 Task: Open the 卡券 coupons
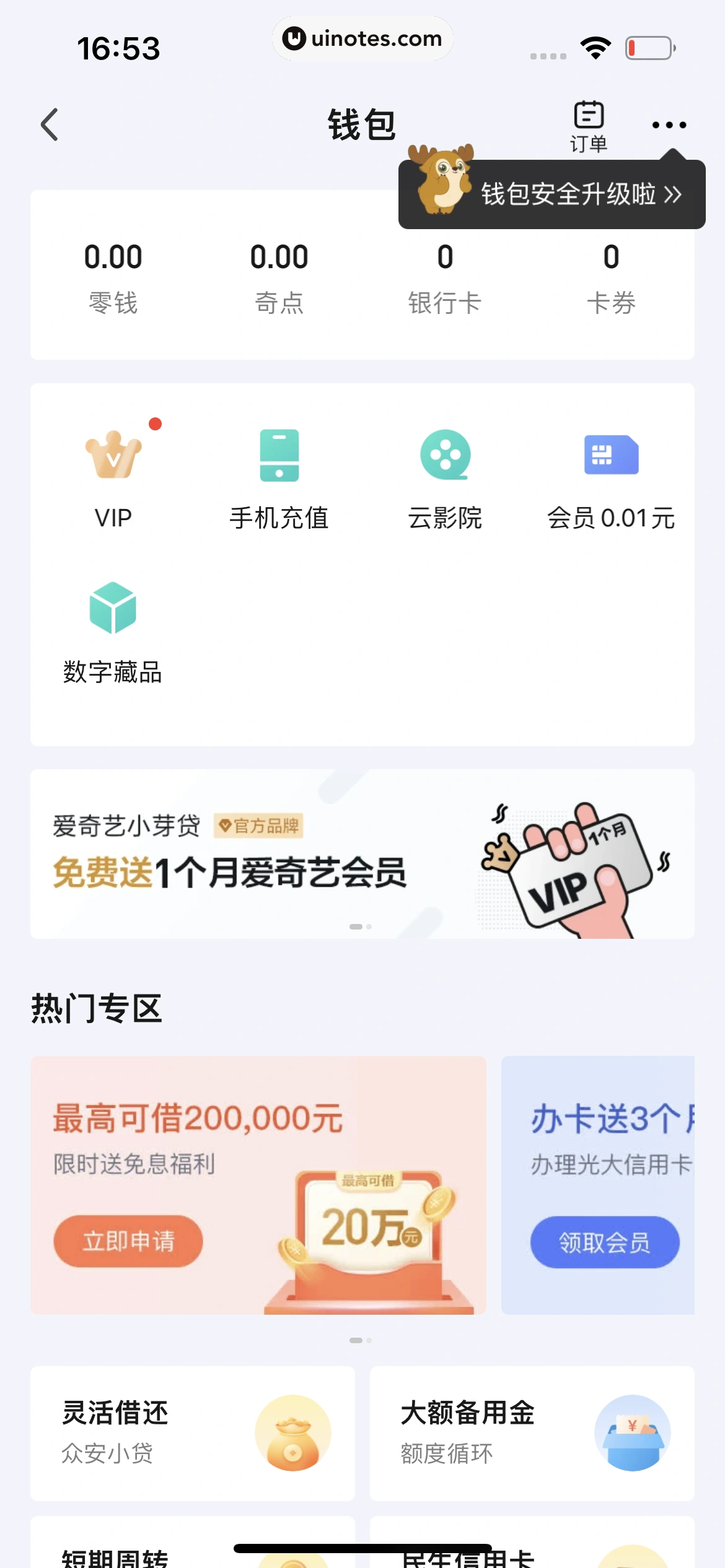[x=611, y=277]
